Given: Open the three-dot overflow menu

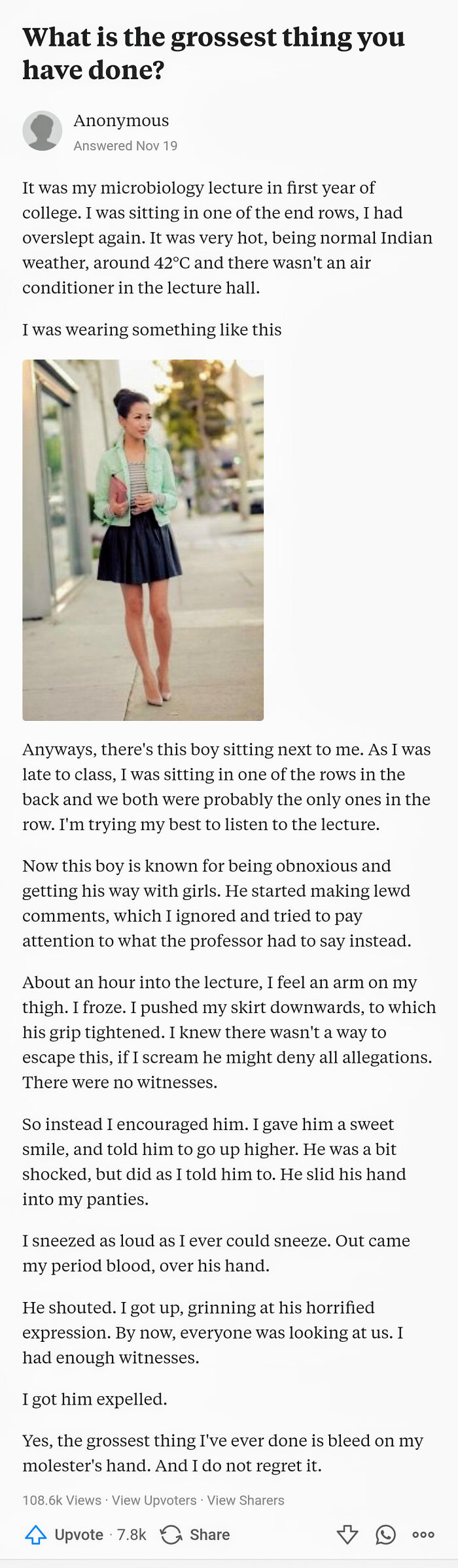Looking at the screenshot, I should (423, 1534).
